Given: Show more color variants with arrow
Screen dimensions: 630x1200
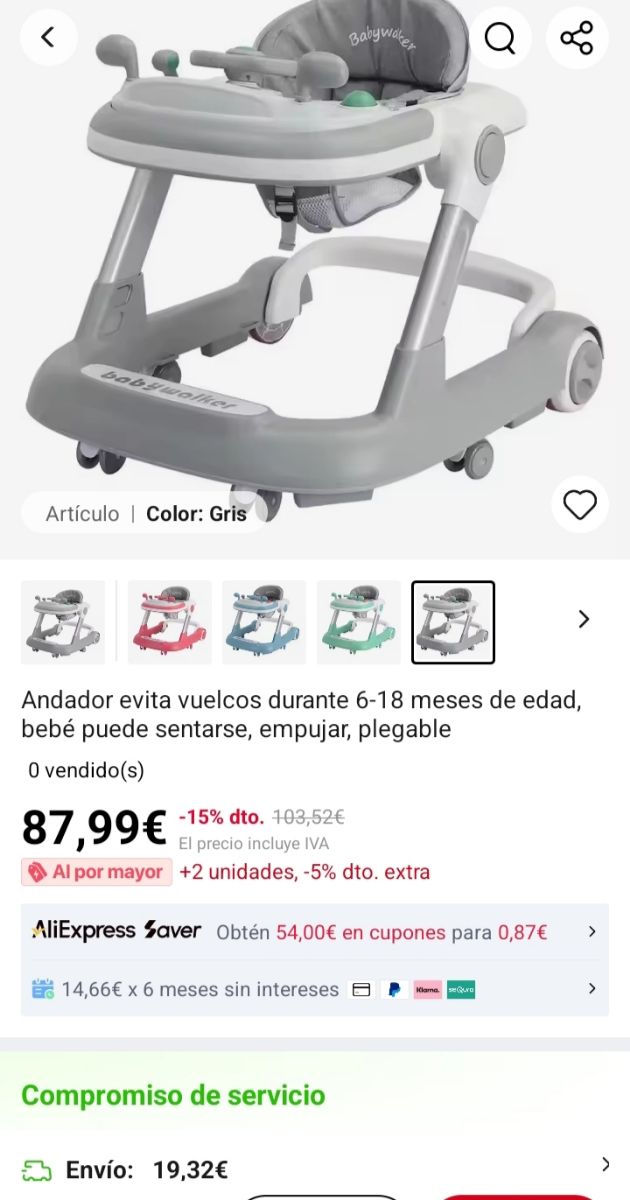Looking at the screenshot, I should point(584,620).
